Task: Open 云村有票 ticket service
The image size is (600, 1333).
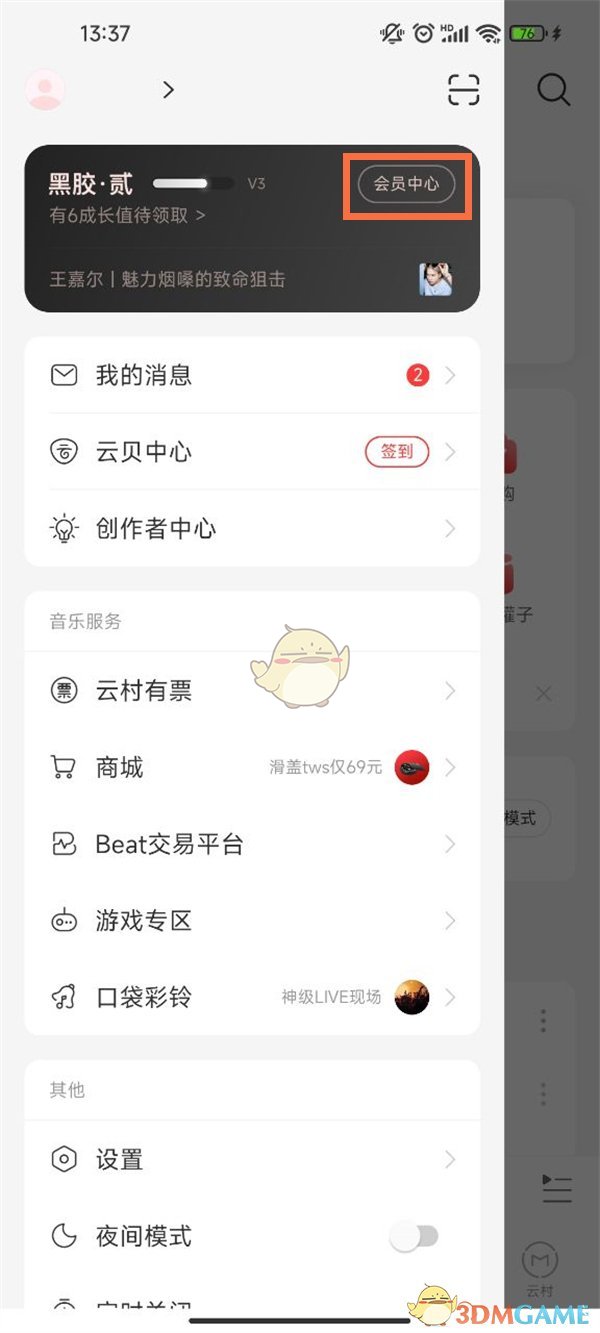Action: 252,691
